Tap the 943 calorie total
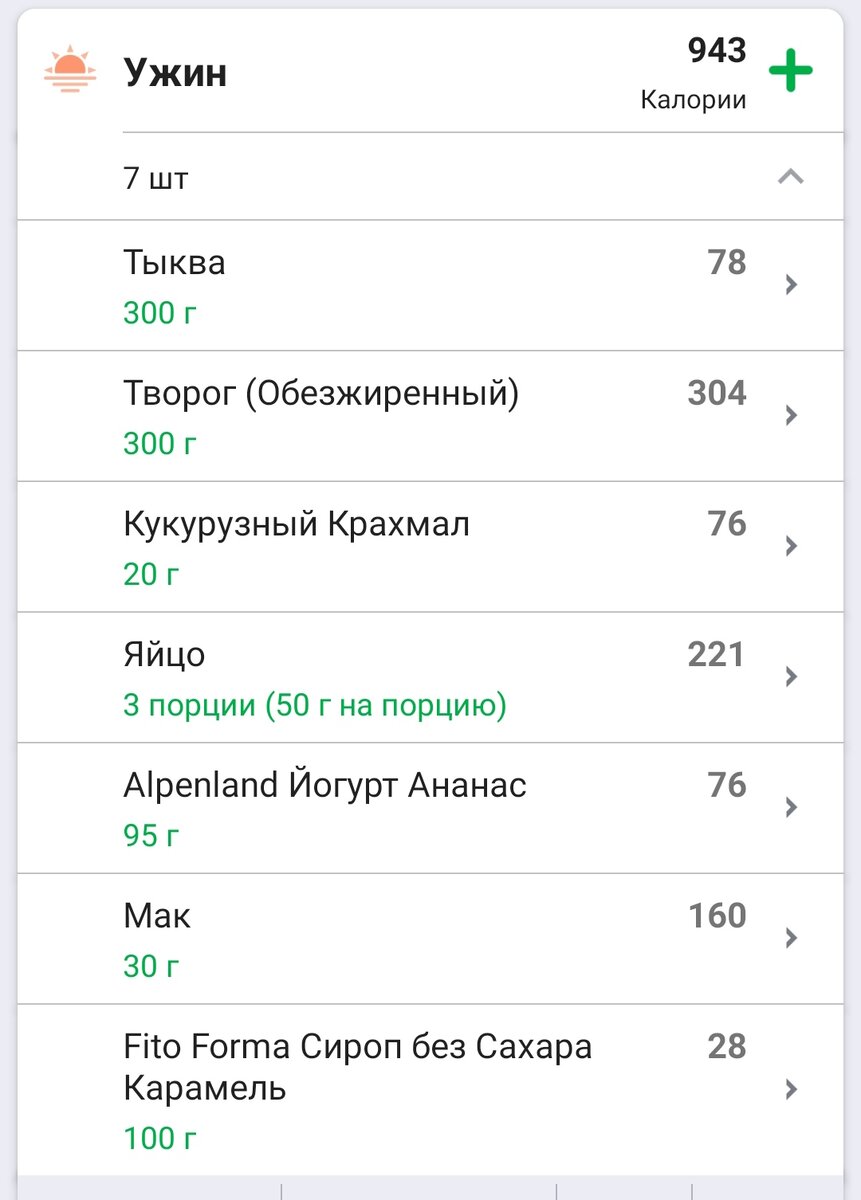 click(715, 50)
